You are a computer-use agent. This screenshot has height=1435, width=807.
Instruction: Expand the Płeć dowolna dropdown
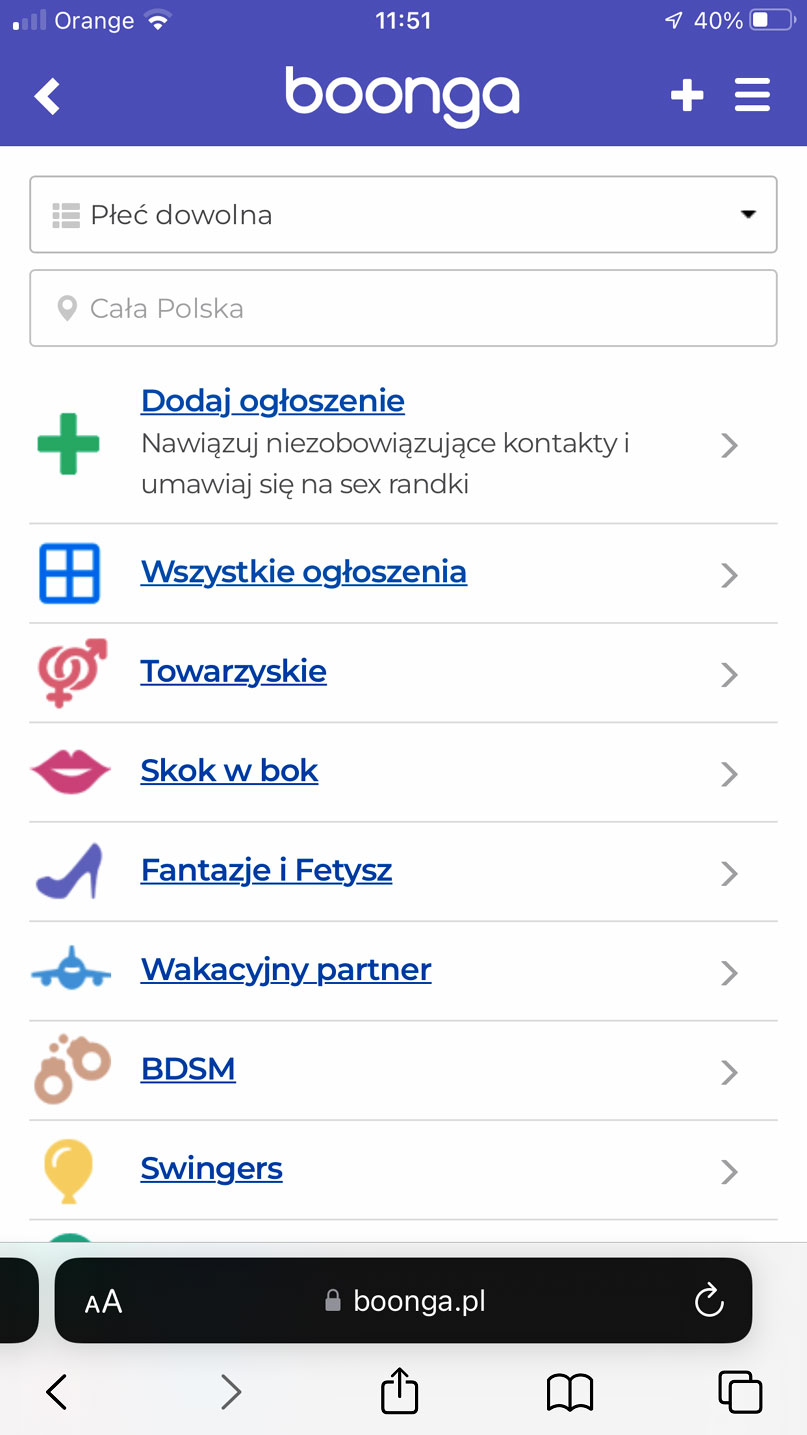pos(403,215)
